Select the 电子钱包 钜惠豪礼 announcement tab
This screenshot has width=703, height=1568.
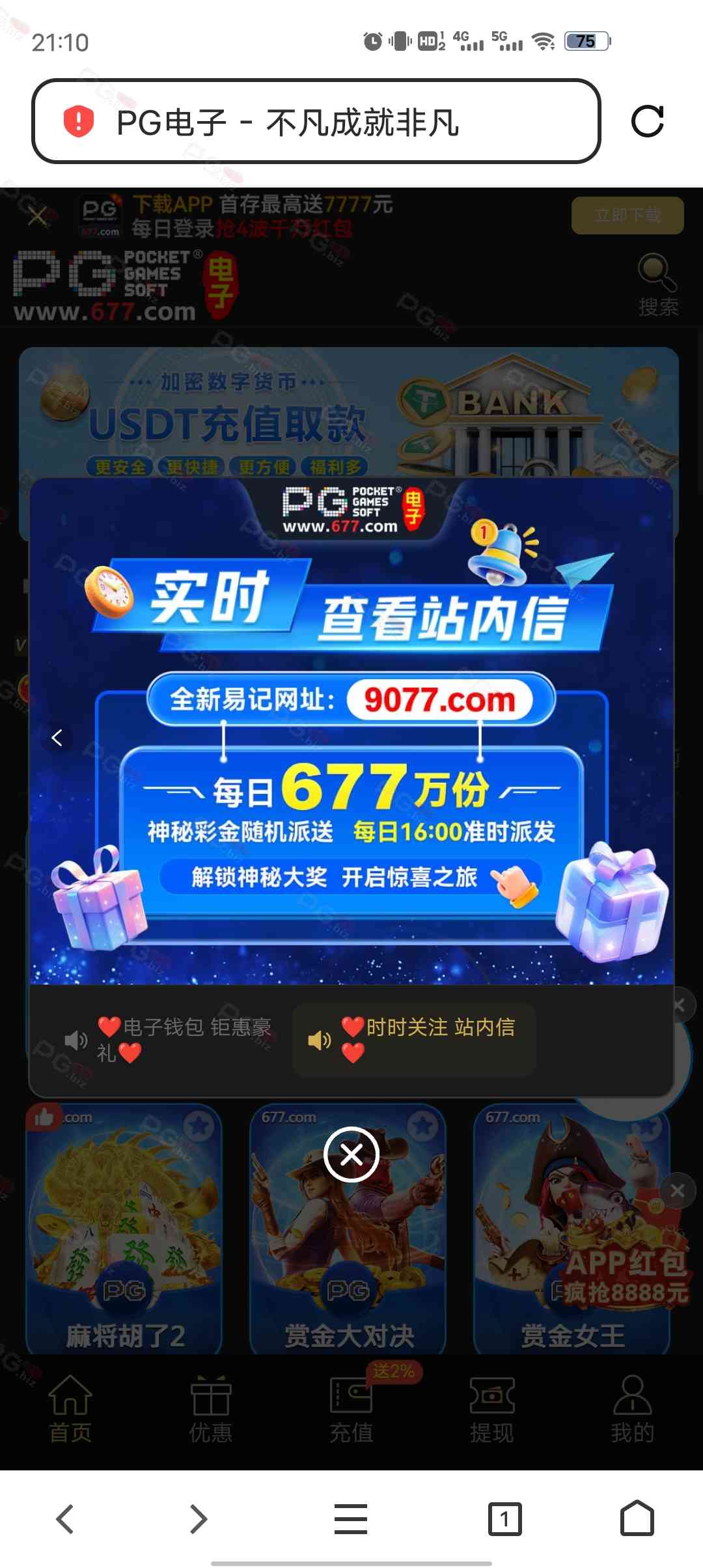coord(168,1039)
